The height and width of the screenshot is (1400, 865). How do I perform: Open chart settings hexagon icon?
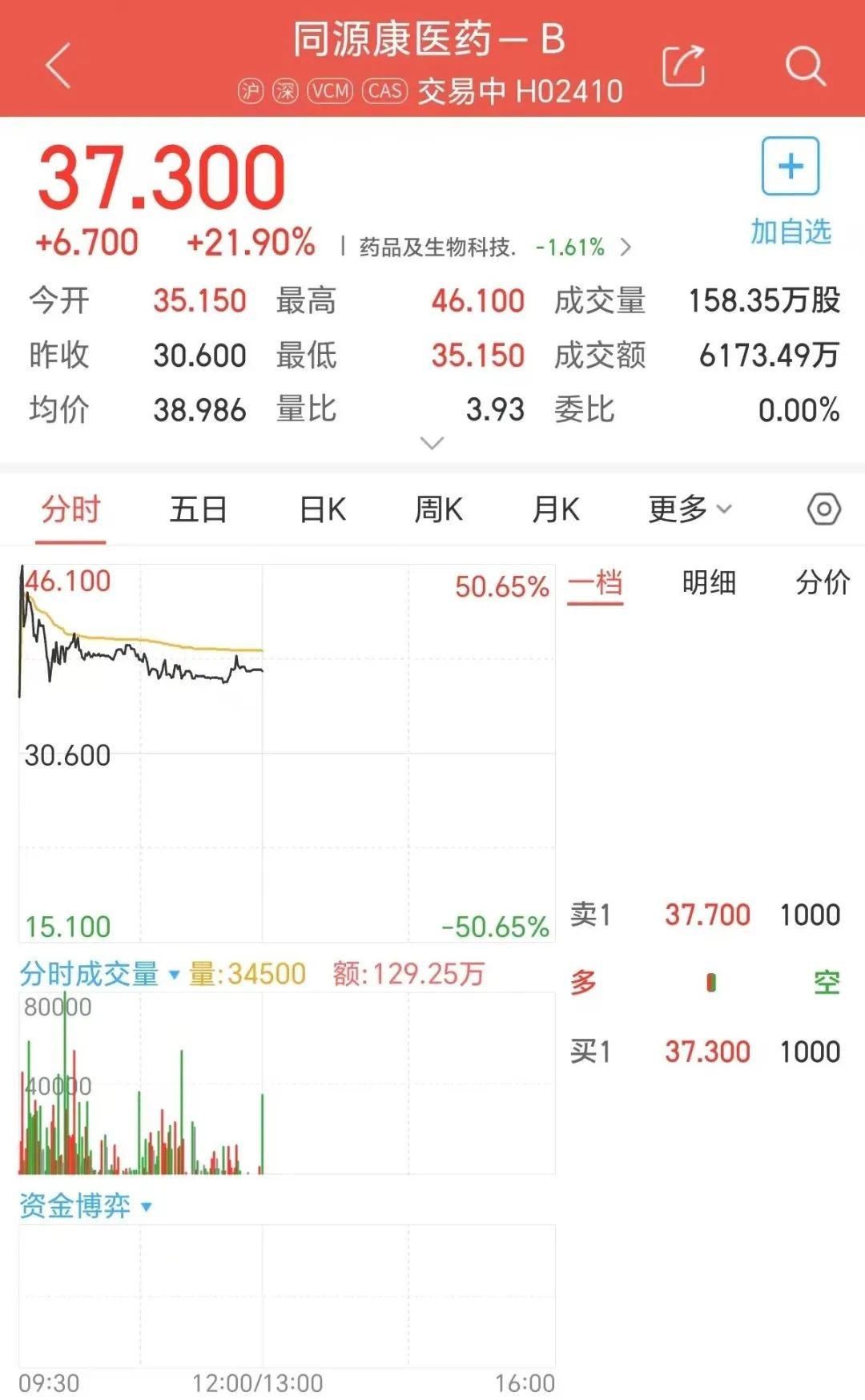tap(823, 509)
